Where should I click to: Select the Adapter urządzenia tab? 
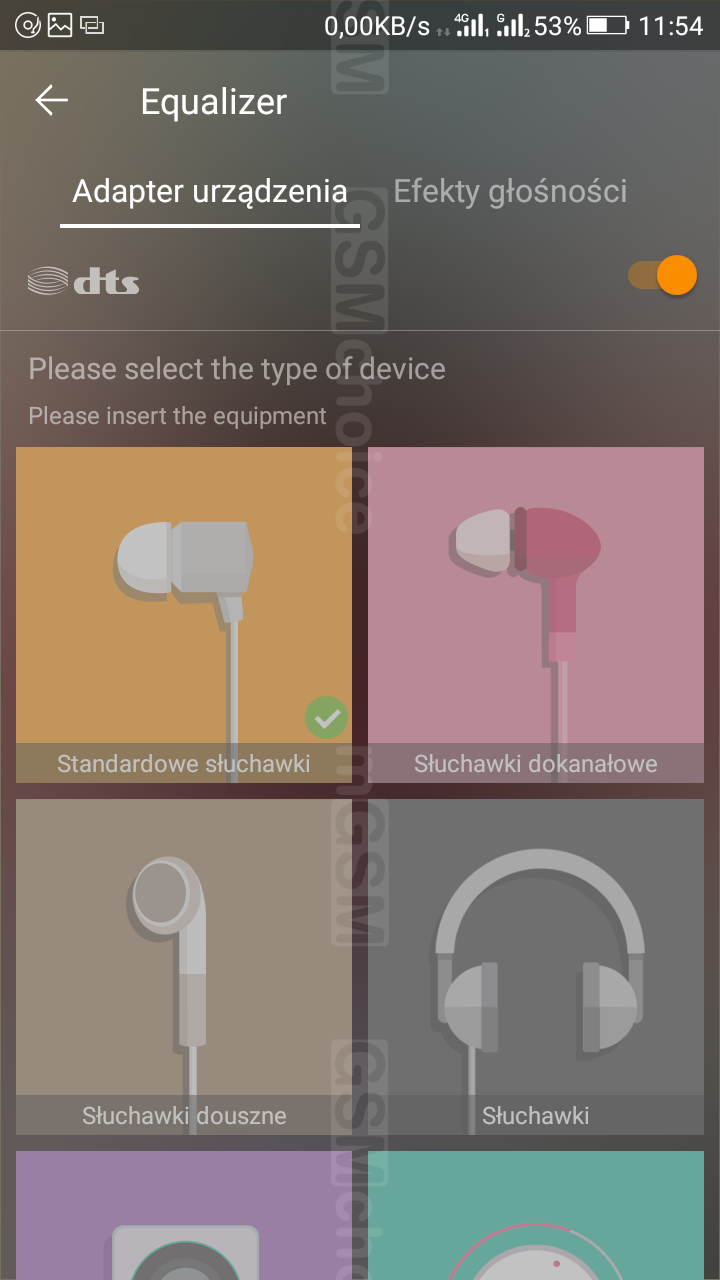pyautogui.click(x=210, y=191)
